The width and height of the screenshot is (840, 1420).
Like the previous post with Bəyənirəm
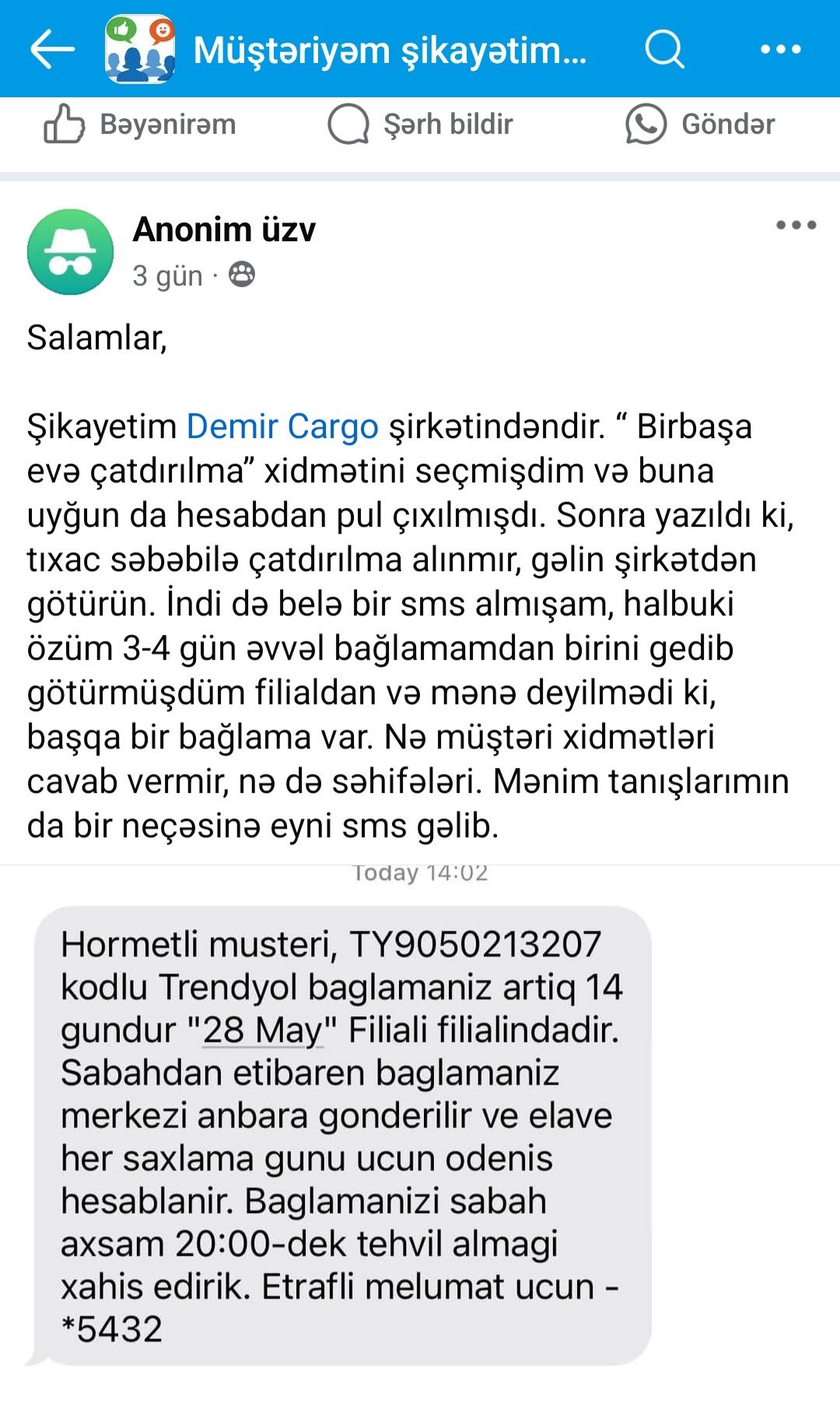141,124
